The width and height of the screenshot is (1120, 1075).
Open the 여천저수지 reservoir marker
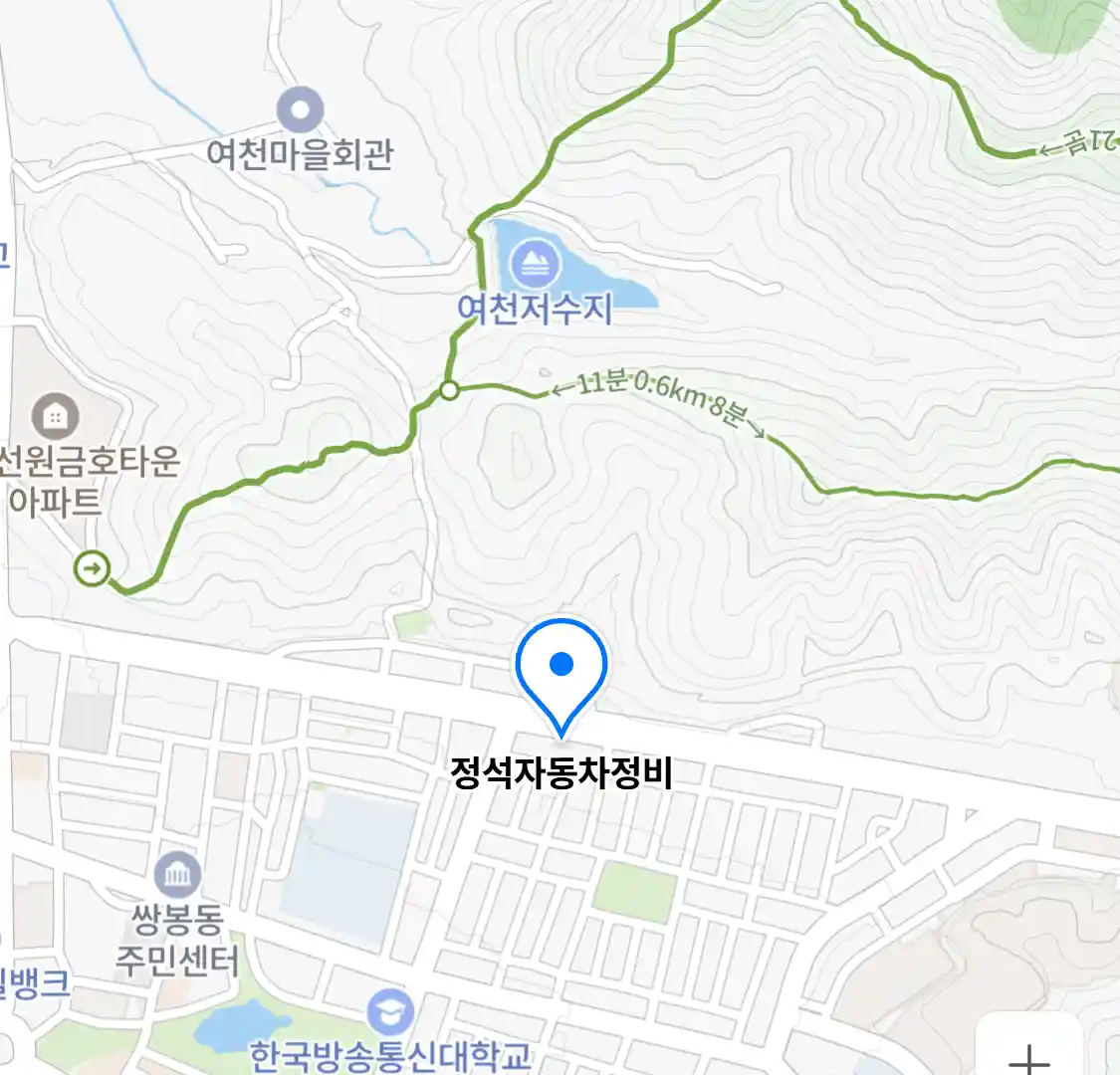coord(535,264)
